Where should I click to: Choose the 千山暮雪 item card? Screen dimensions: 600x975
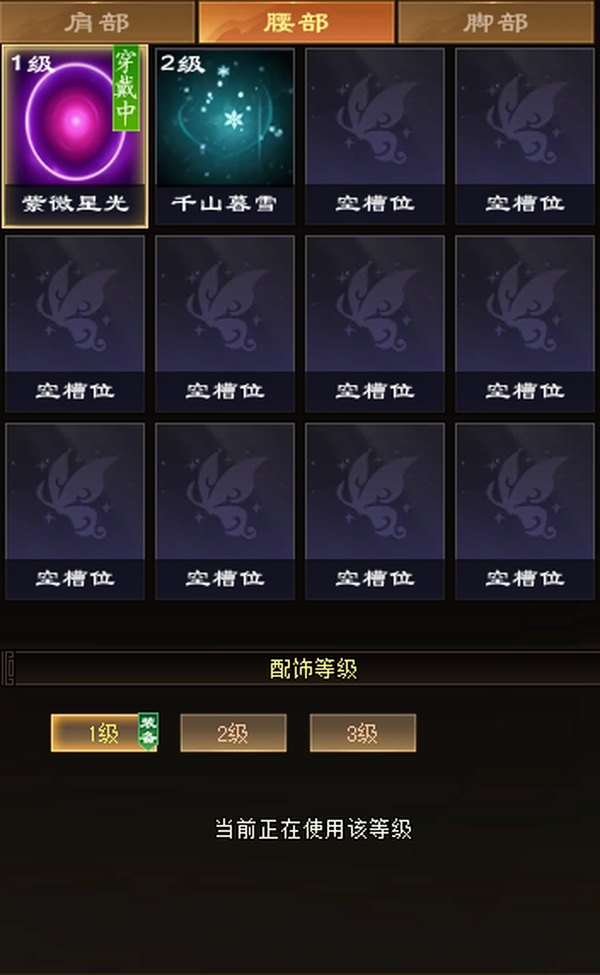tap(224, 136)
